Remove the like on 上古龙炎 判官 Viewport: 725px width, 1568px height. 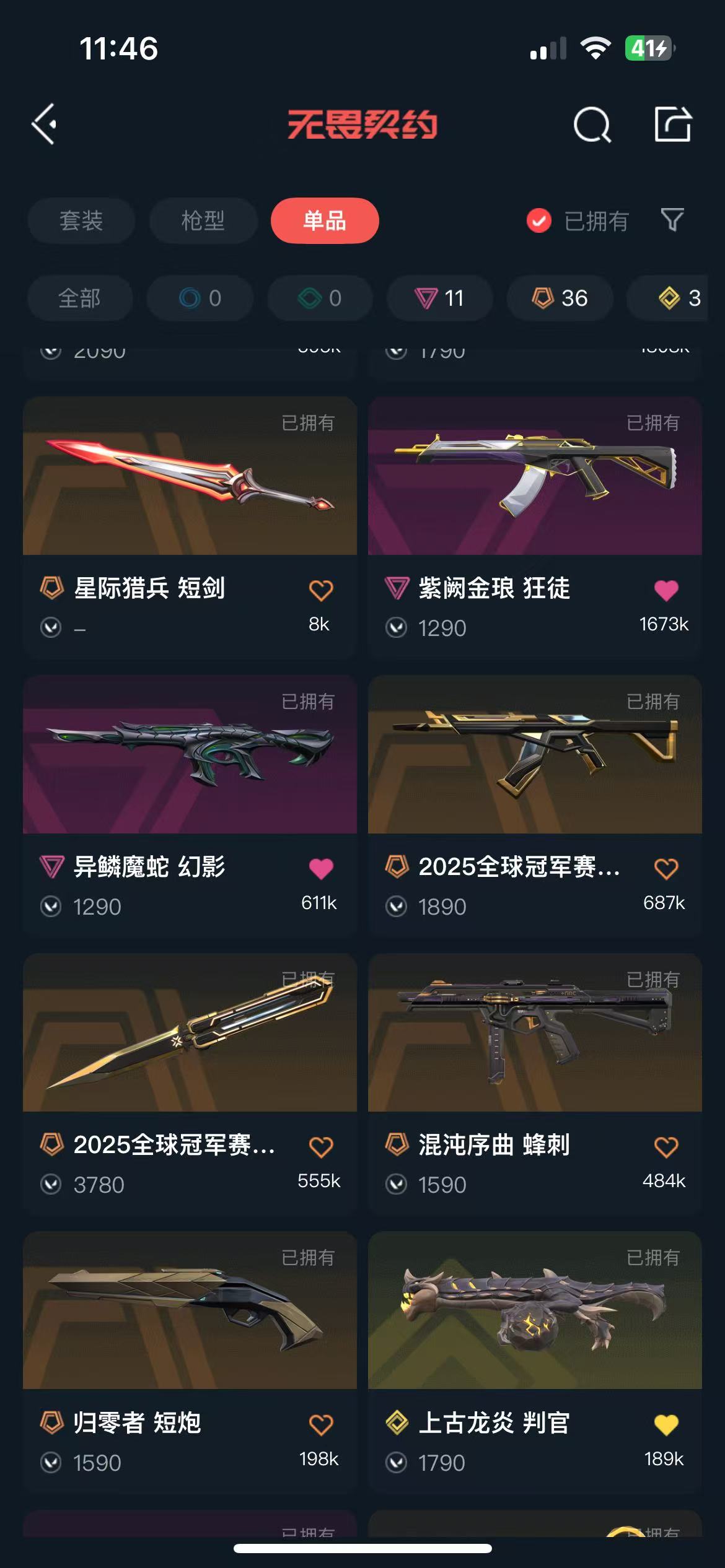coord(666,1425)
